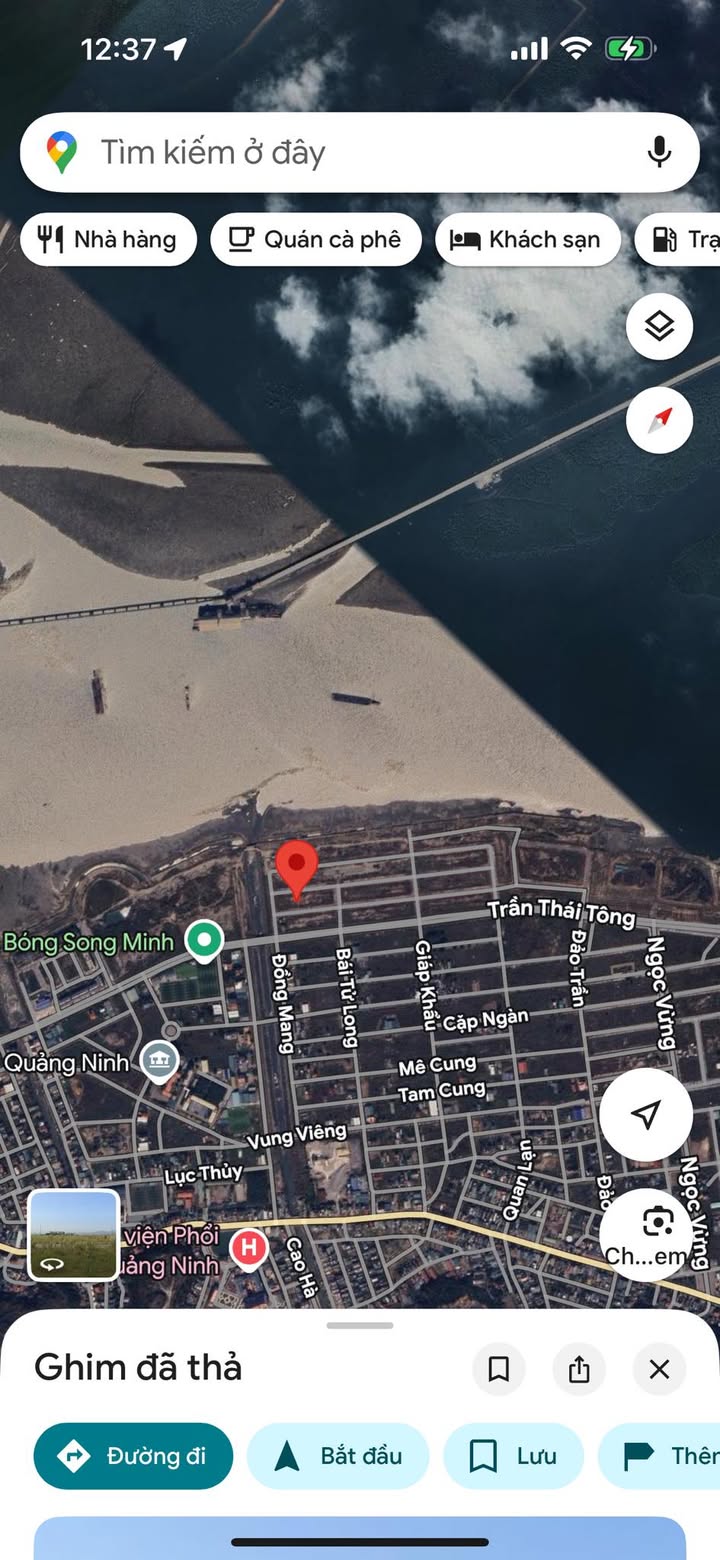720x1560 pixels.
Task: Reset map orientation with the compass
Action: point(659,420)
